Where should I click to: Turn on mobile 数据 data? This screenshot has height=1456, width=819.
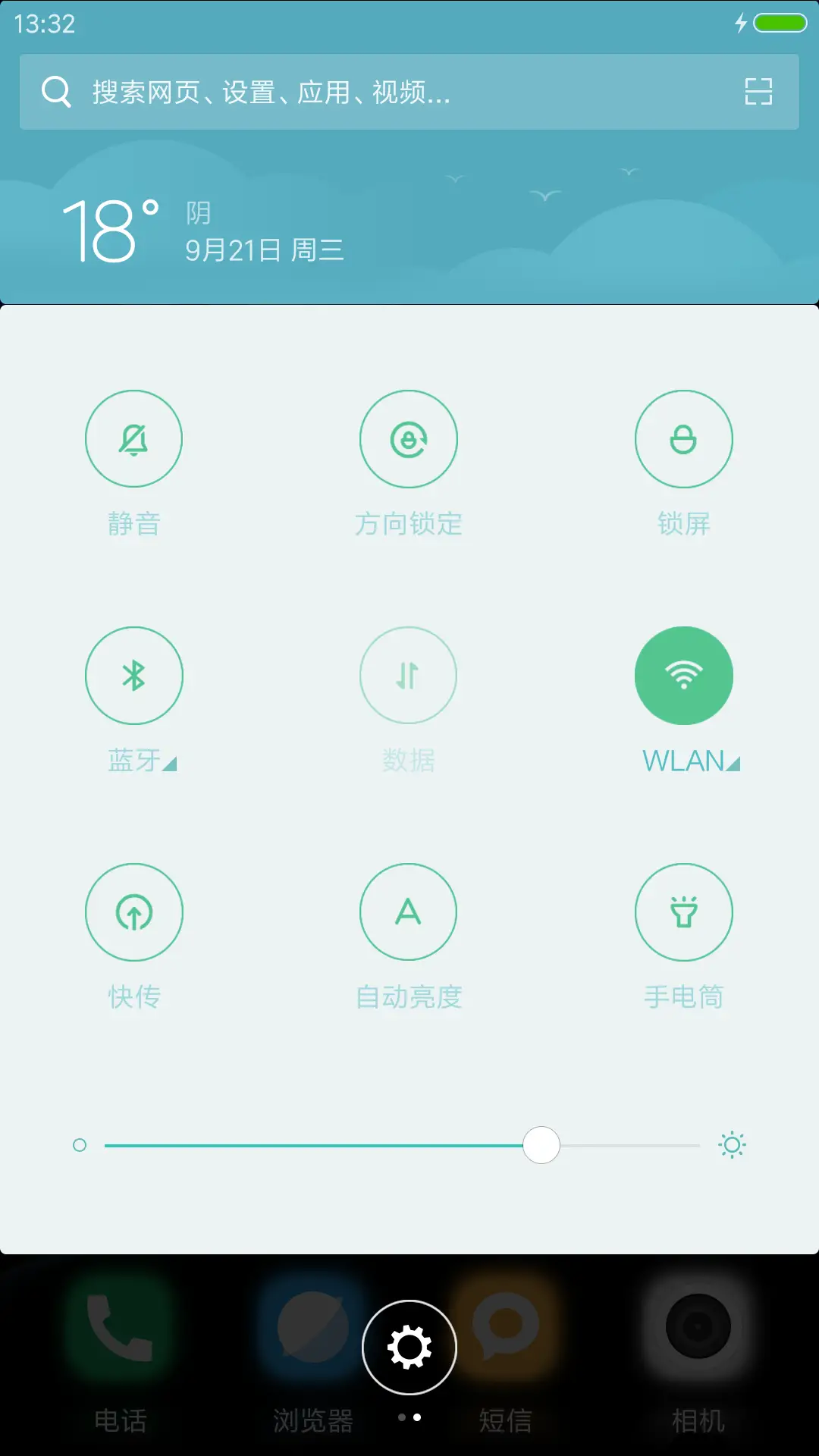click(409, 675)
